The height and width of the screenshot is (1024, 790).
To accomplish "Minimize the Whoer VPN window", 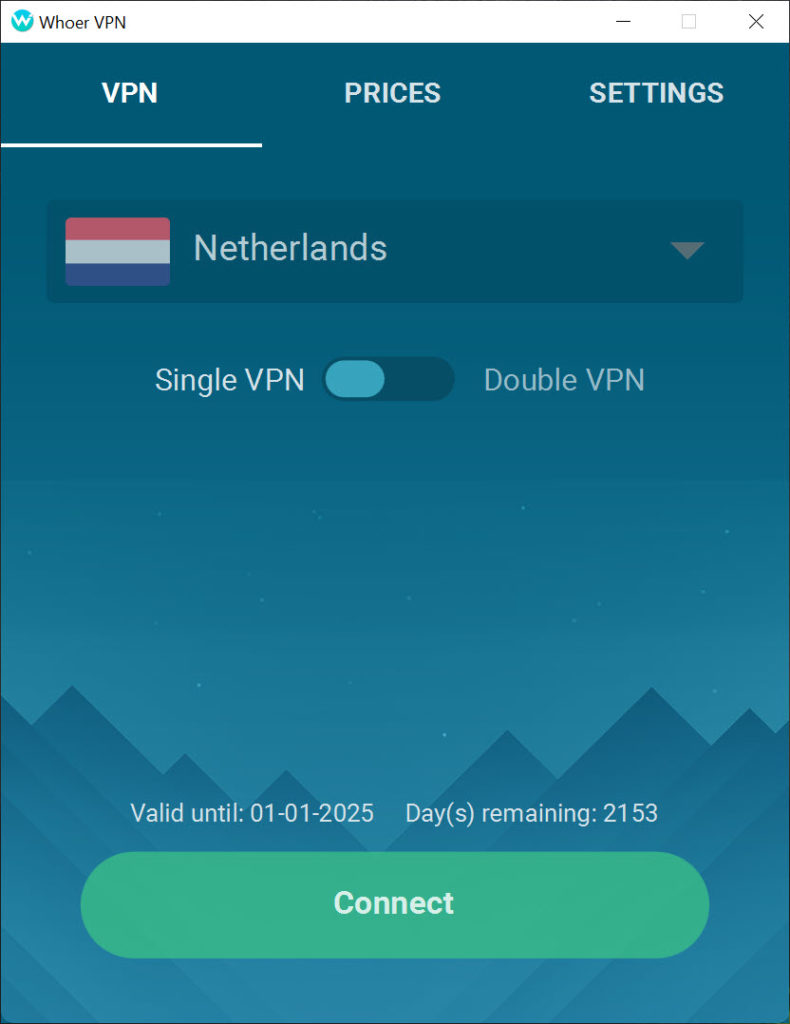I will tap(623, 21).
